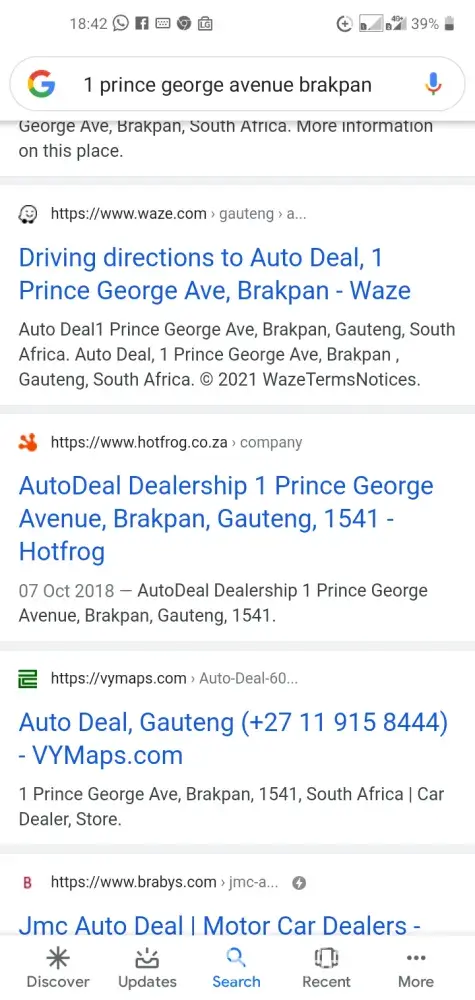Select the Search tab
This screenshot has height=1000, width=475.
[x=237, y=968]
